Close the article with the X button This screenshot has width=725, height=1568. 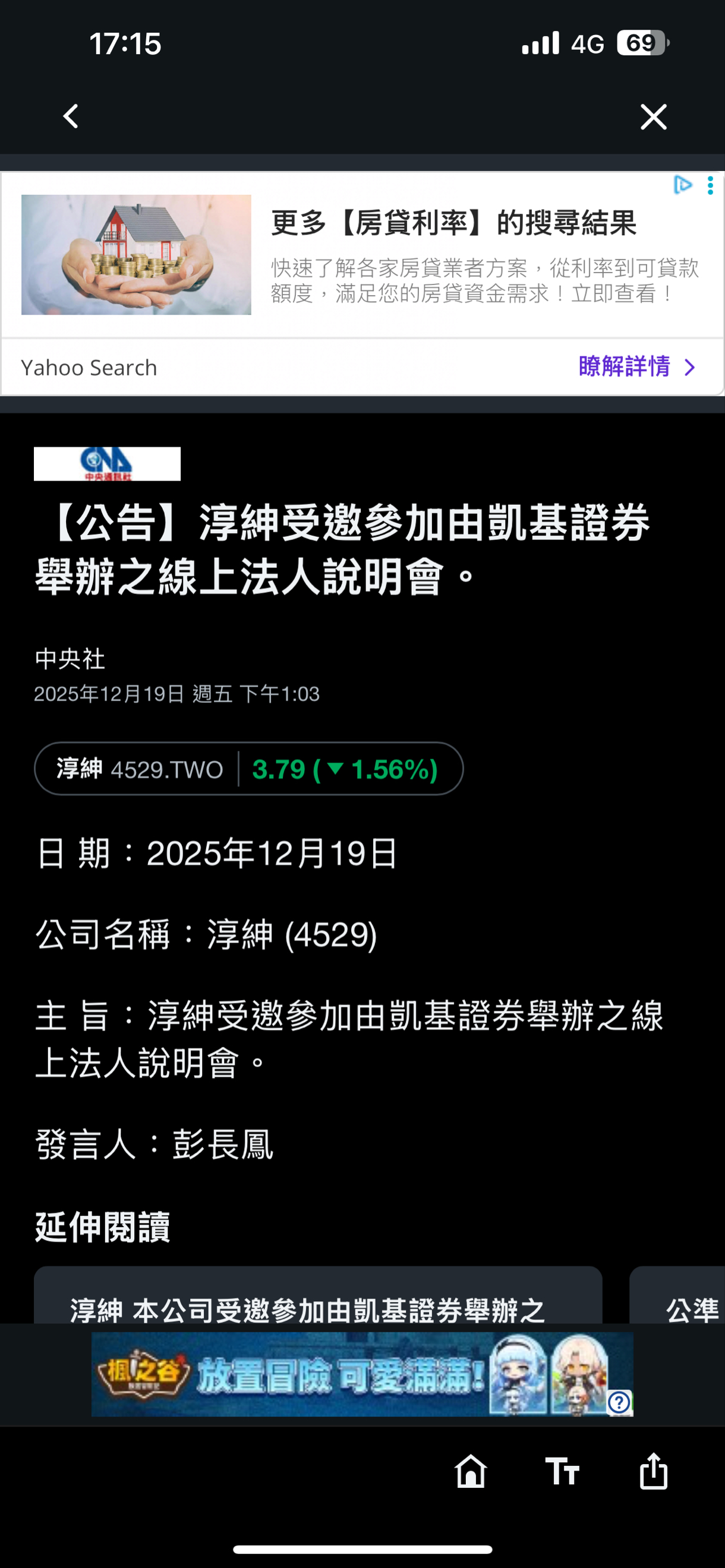coord(653,116)
